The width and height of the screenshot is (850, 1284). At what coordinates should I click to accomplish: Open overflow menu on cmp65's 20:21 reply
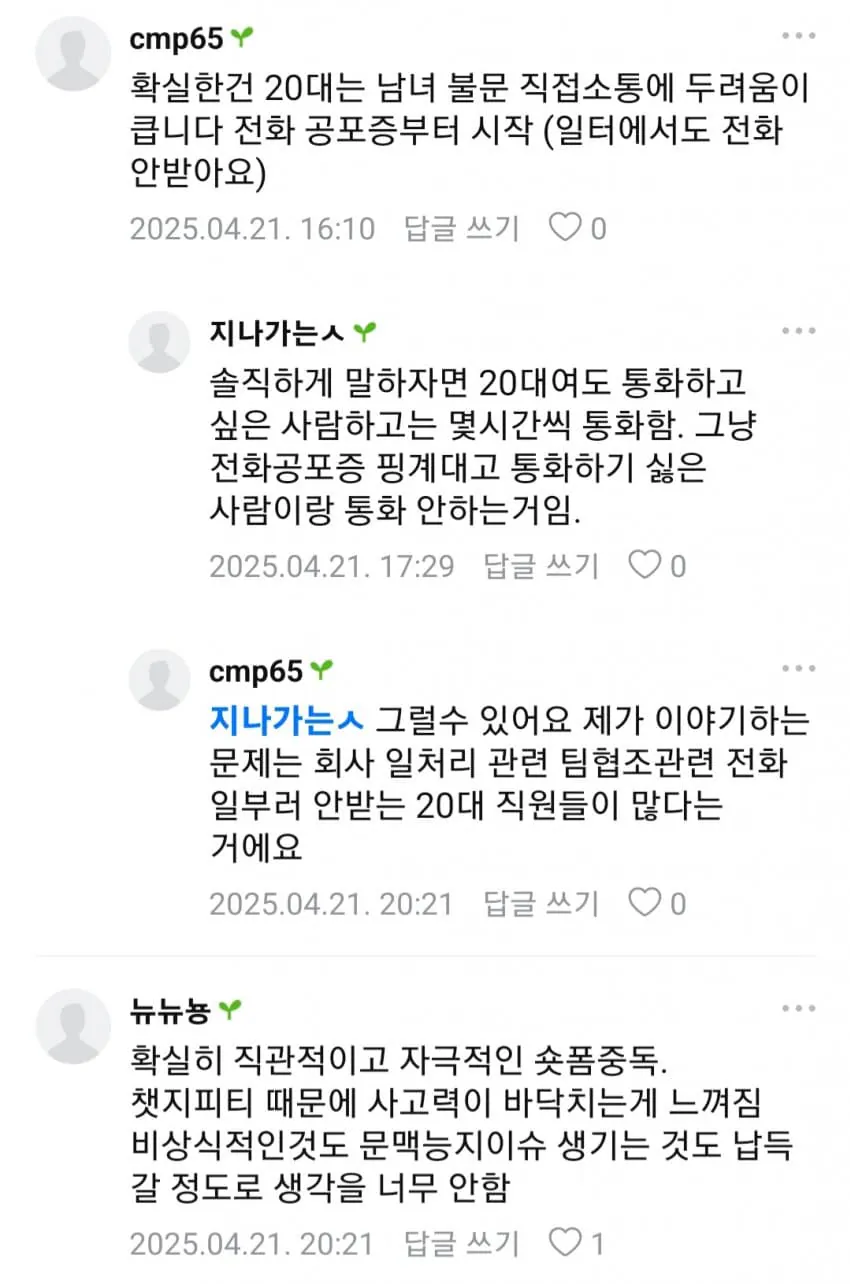point(798,669)
